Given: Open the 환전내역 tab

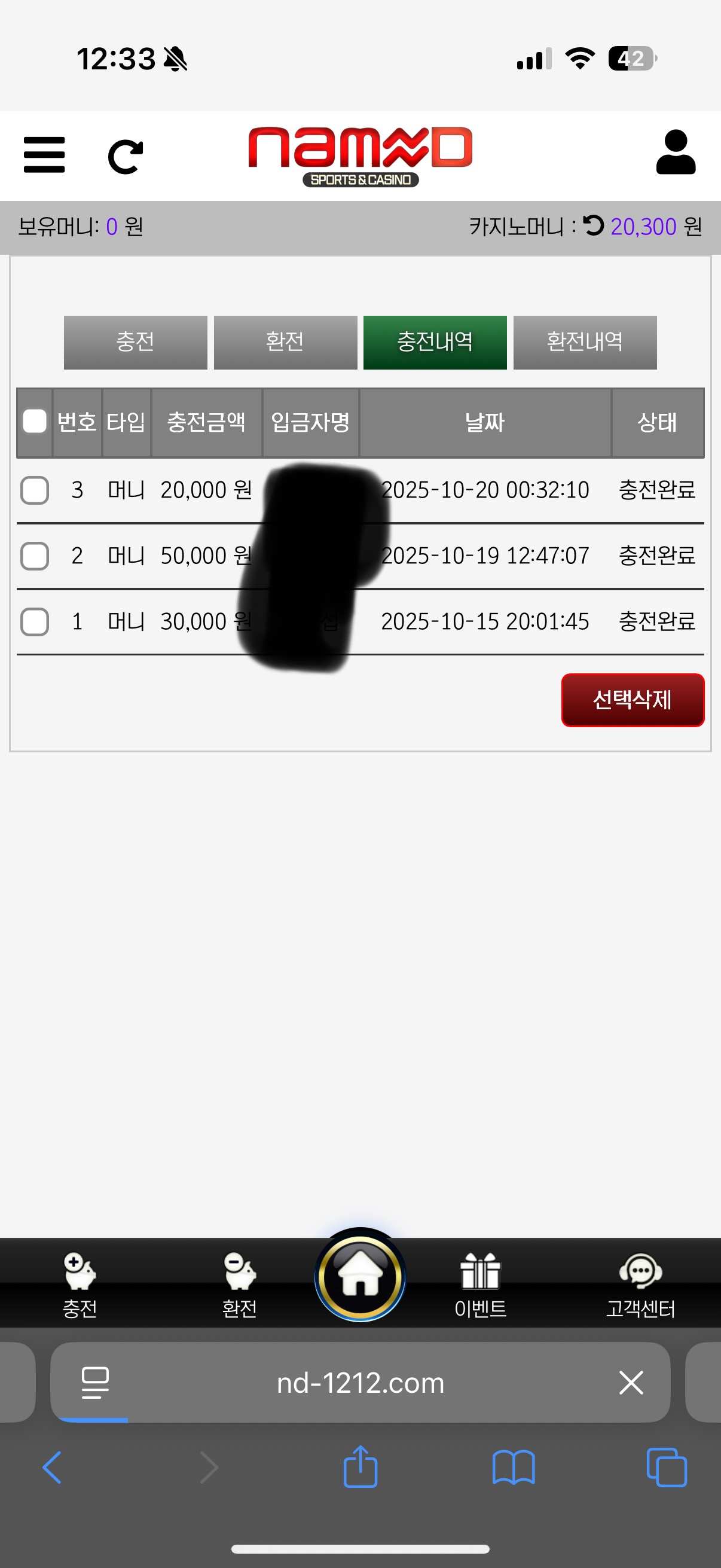Looking at the screenshot, I should tap(585, 342).
